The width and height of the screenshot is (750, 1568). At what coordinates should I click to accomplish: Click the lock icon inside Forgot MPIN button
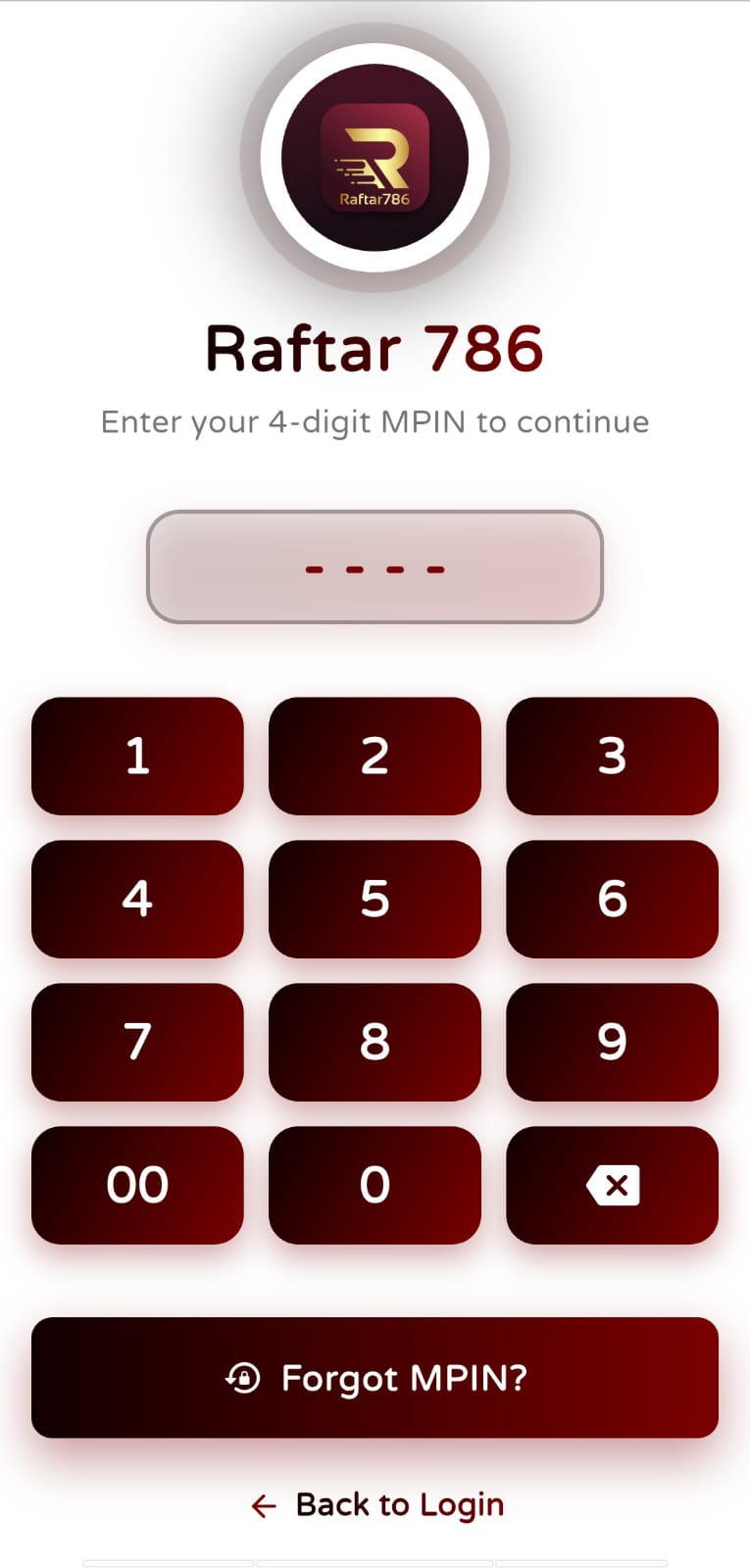coord(245,1377)
